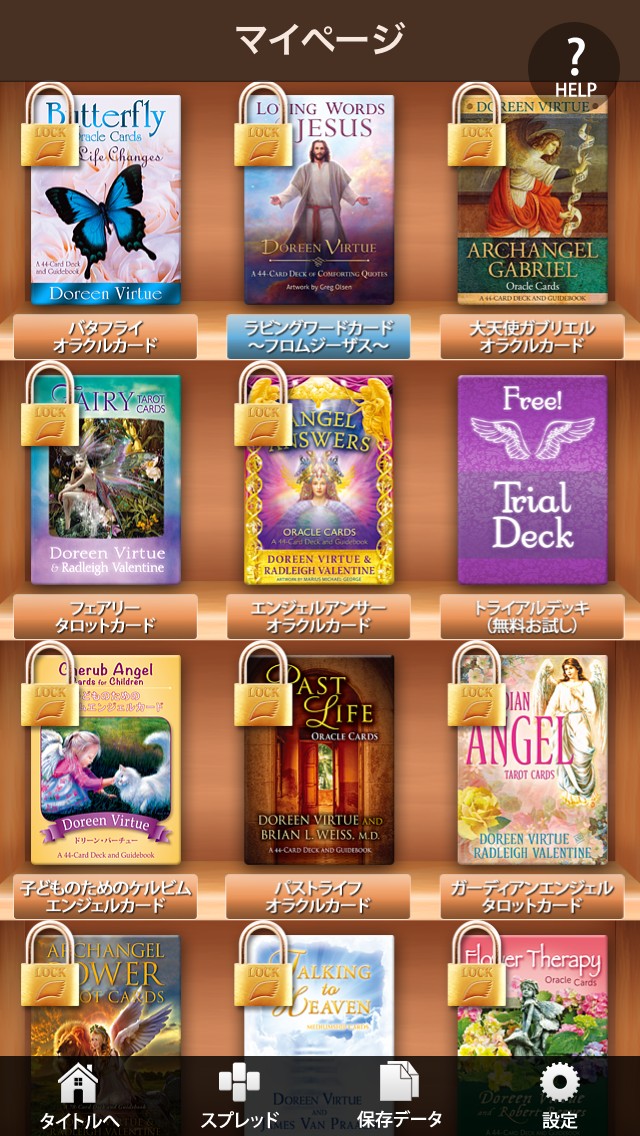Image resolution: width=640 pixels, height=1136 pixels.
Task: Tap the トライアルデッキ（無料お試し） label button
Action: click(532, 617)
